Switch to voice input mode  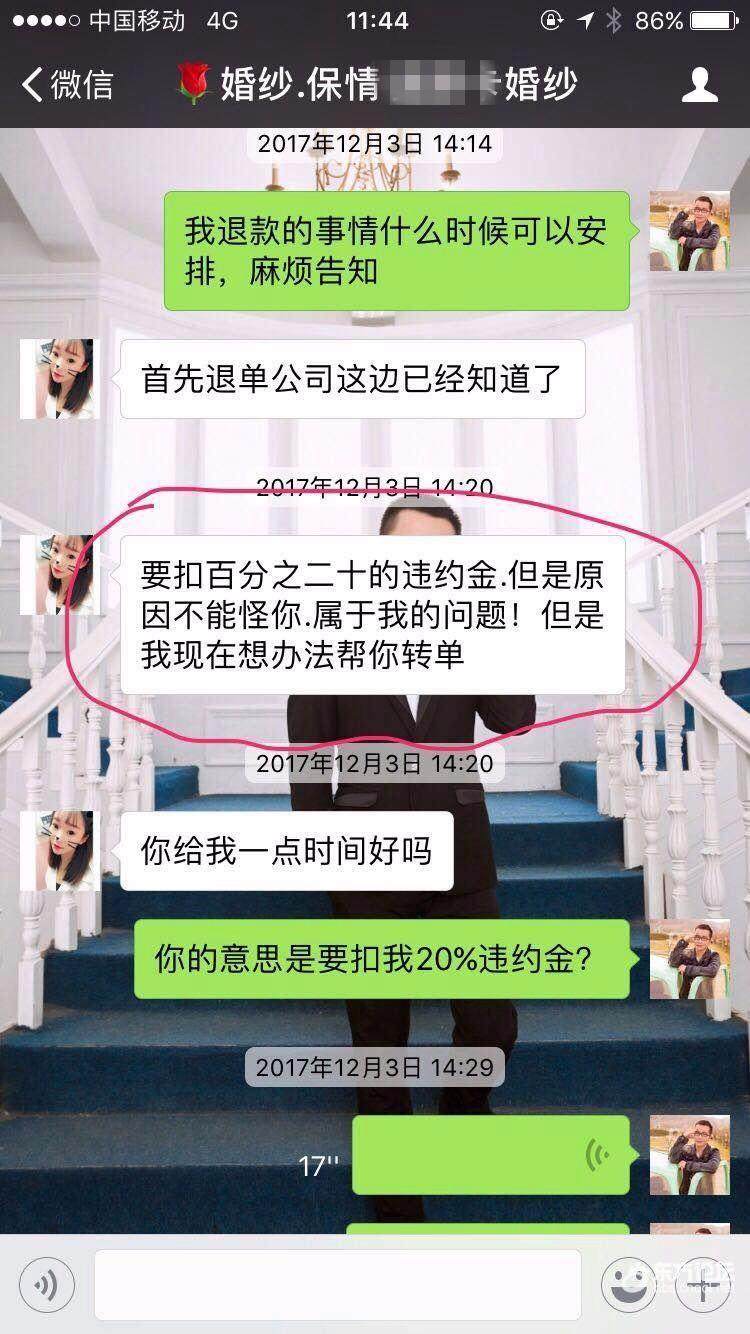click(x=46, y=1285)
